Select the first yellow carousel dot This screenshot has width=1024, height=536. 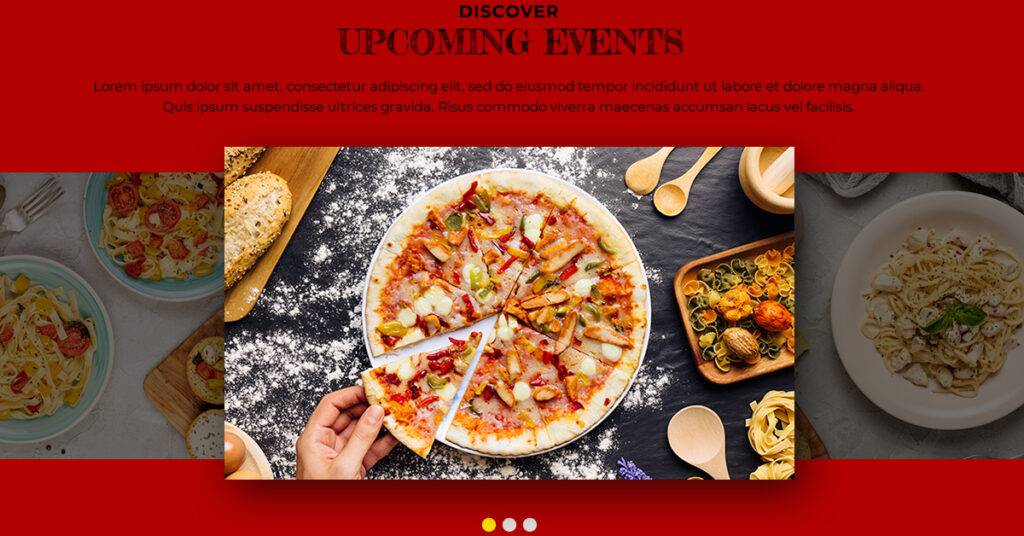[489, 524]
